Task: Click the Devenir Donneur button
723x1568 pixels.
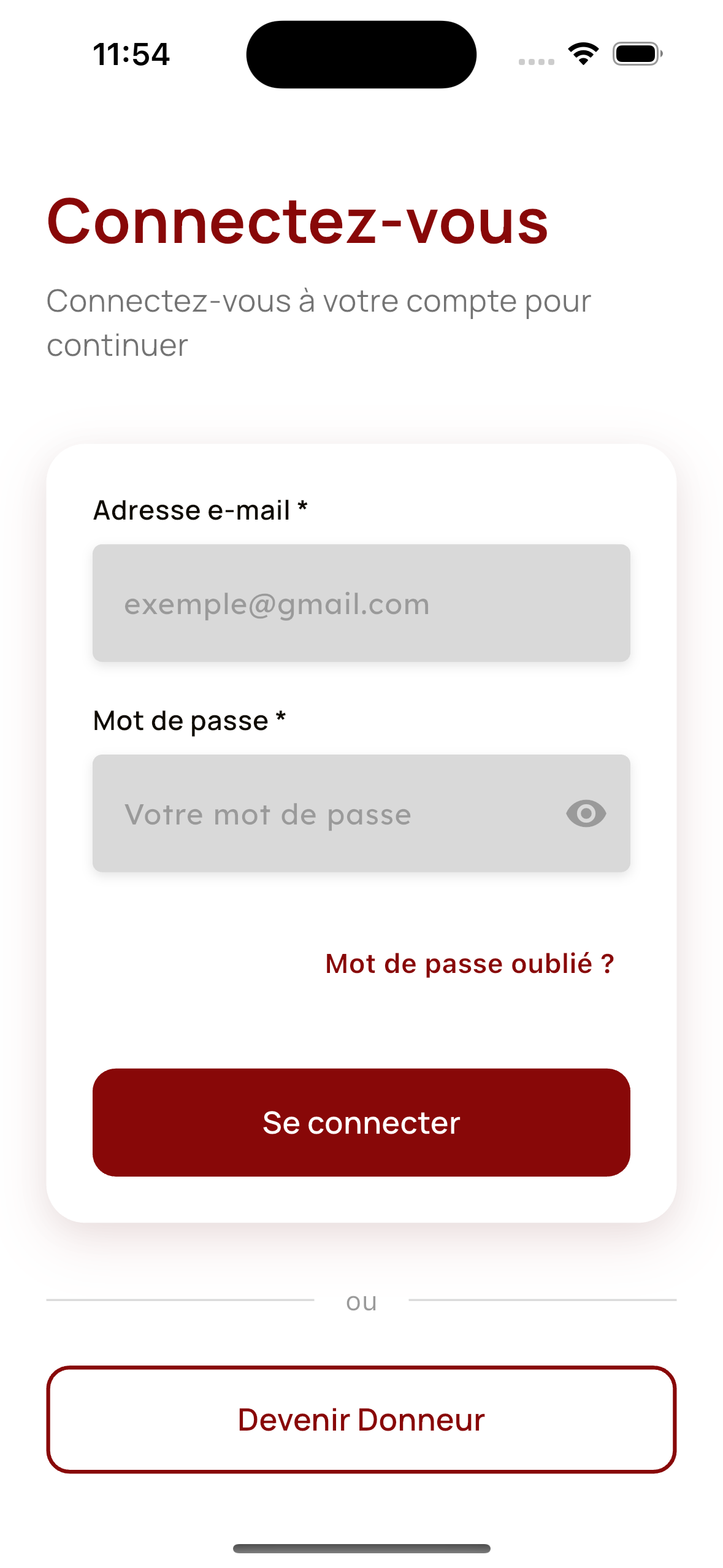Action: pos(361,1419)
